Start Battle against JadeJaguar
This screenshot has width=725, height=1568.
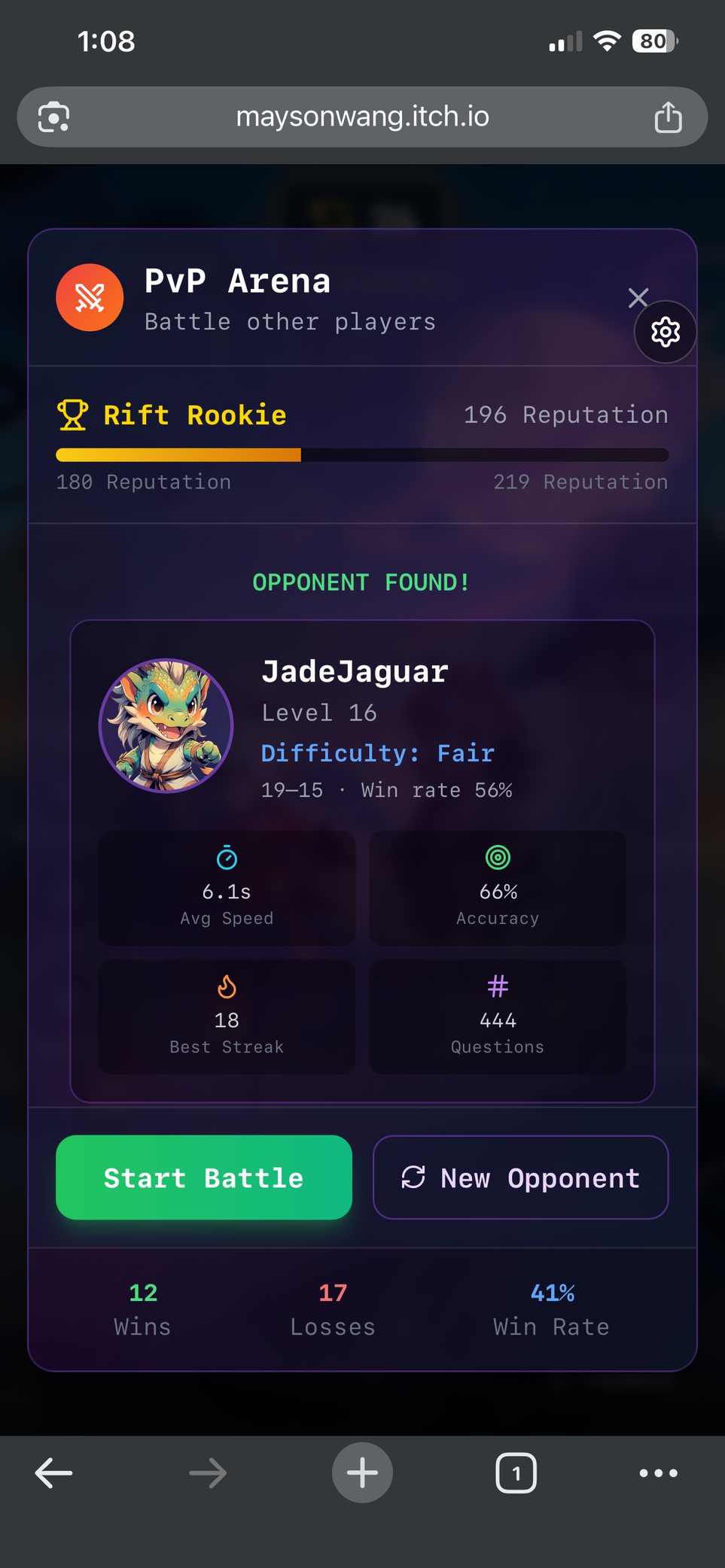204,1178
